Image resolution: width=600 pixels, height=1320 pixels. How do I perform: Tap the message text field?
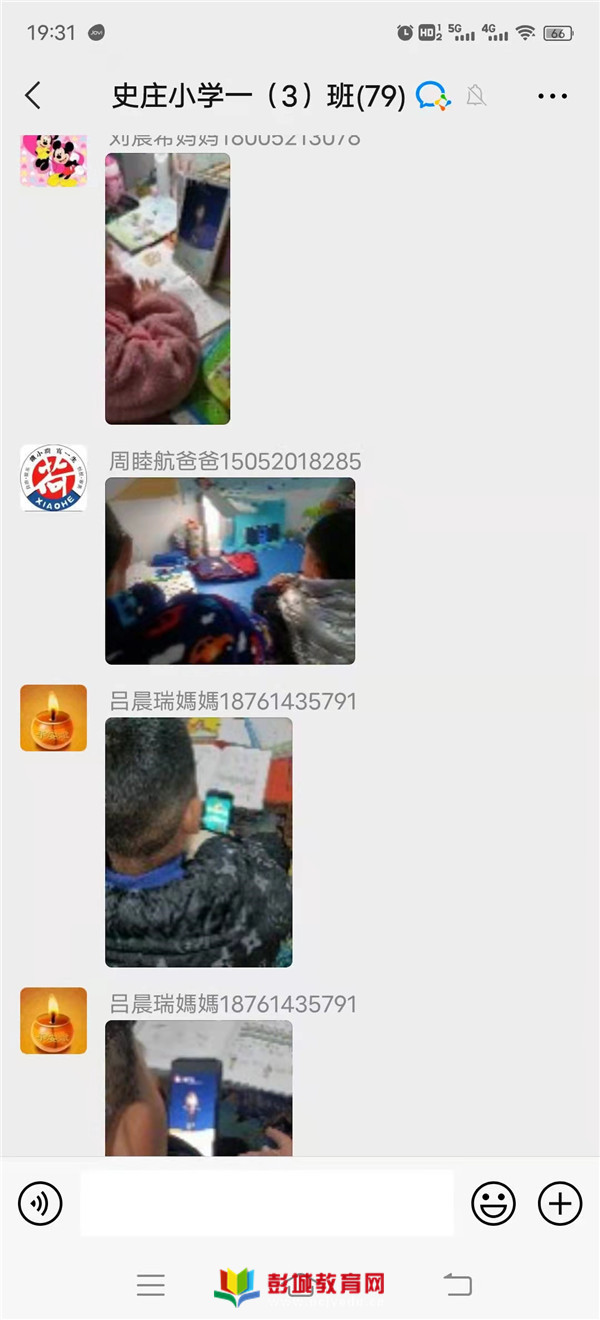coord(266,1203)
